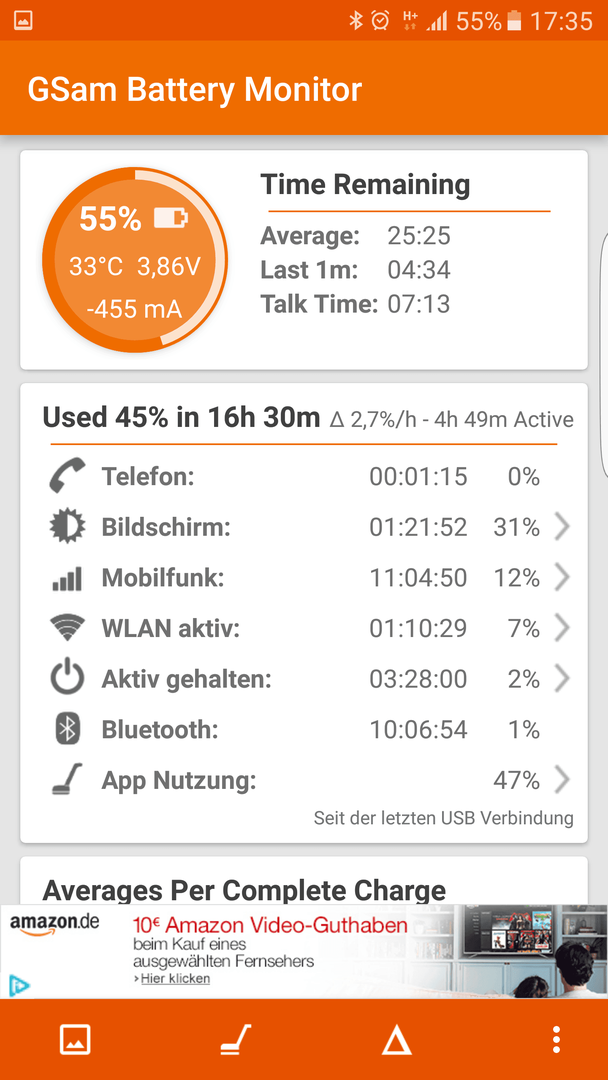
Task: Open the WLAN aktiv details
Action: 304,628
